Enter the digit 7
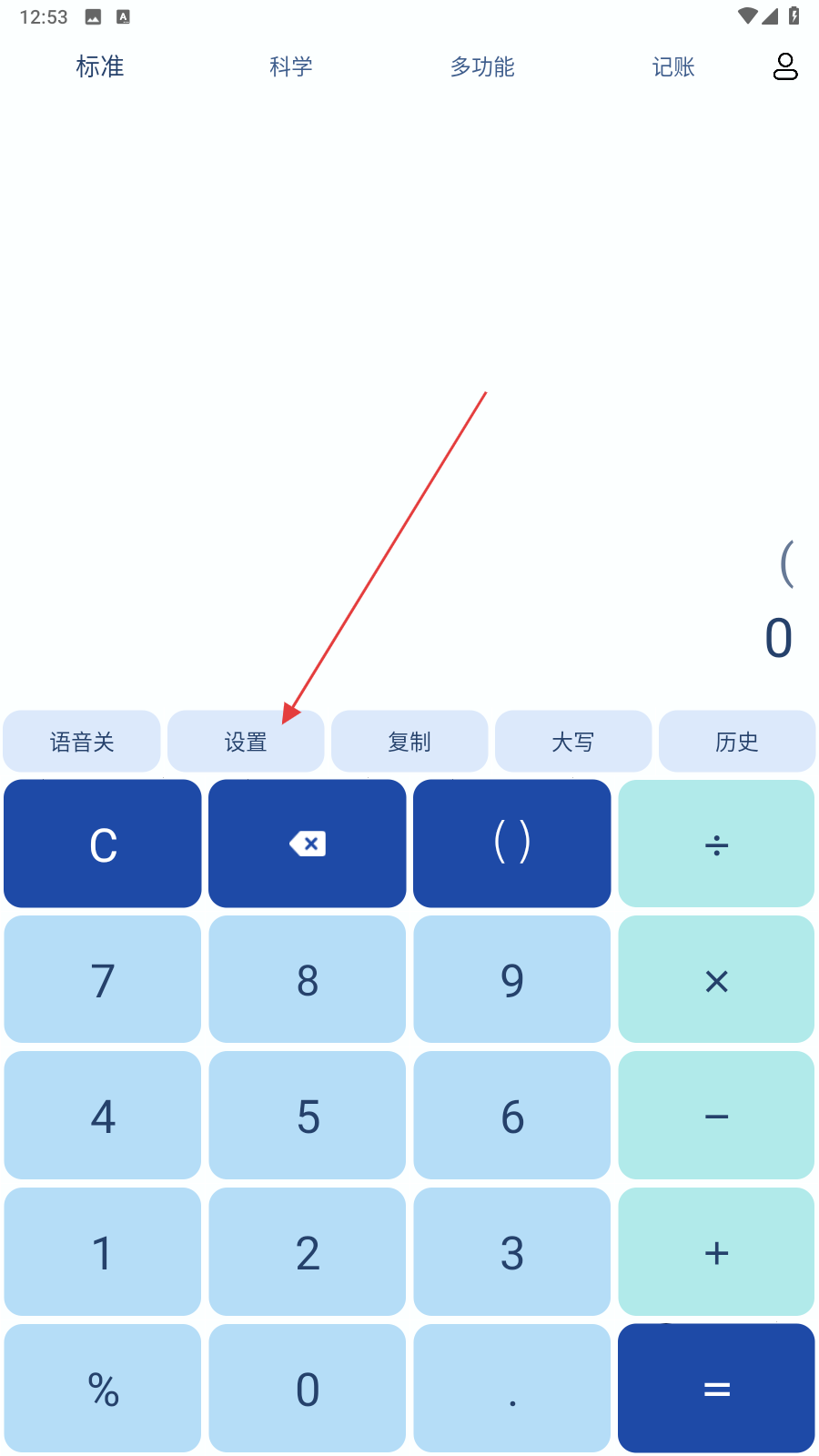The height and width of the screenshot is (1456, 819). tap(103, 980)
